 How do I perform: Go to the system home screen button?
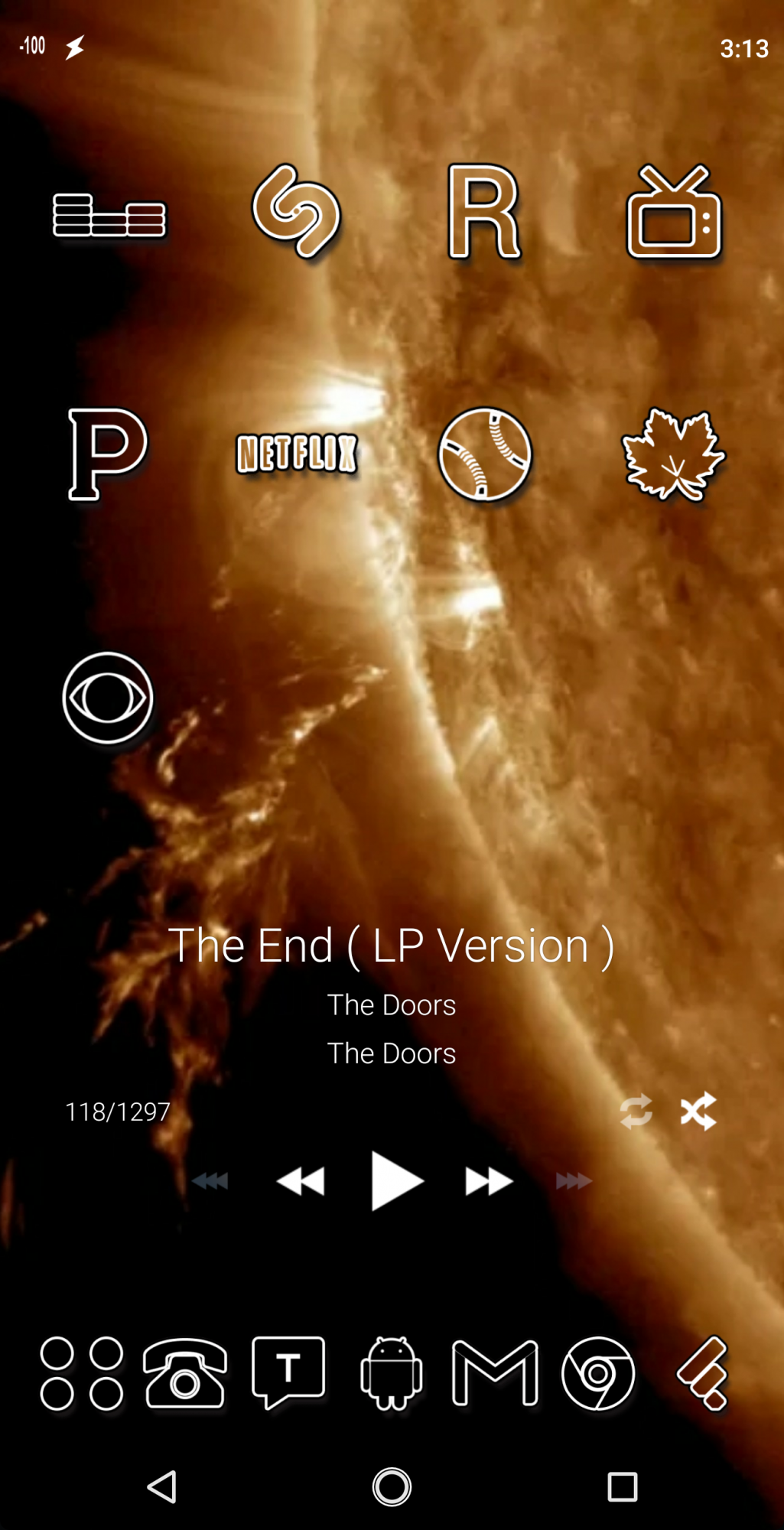click(392, 1487)
